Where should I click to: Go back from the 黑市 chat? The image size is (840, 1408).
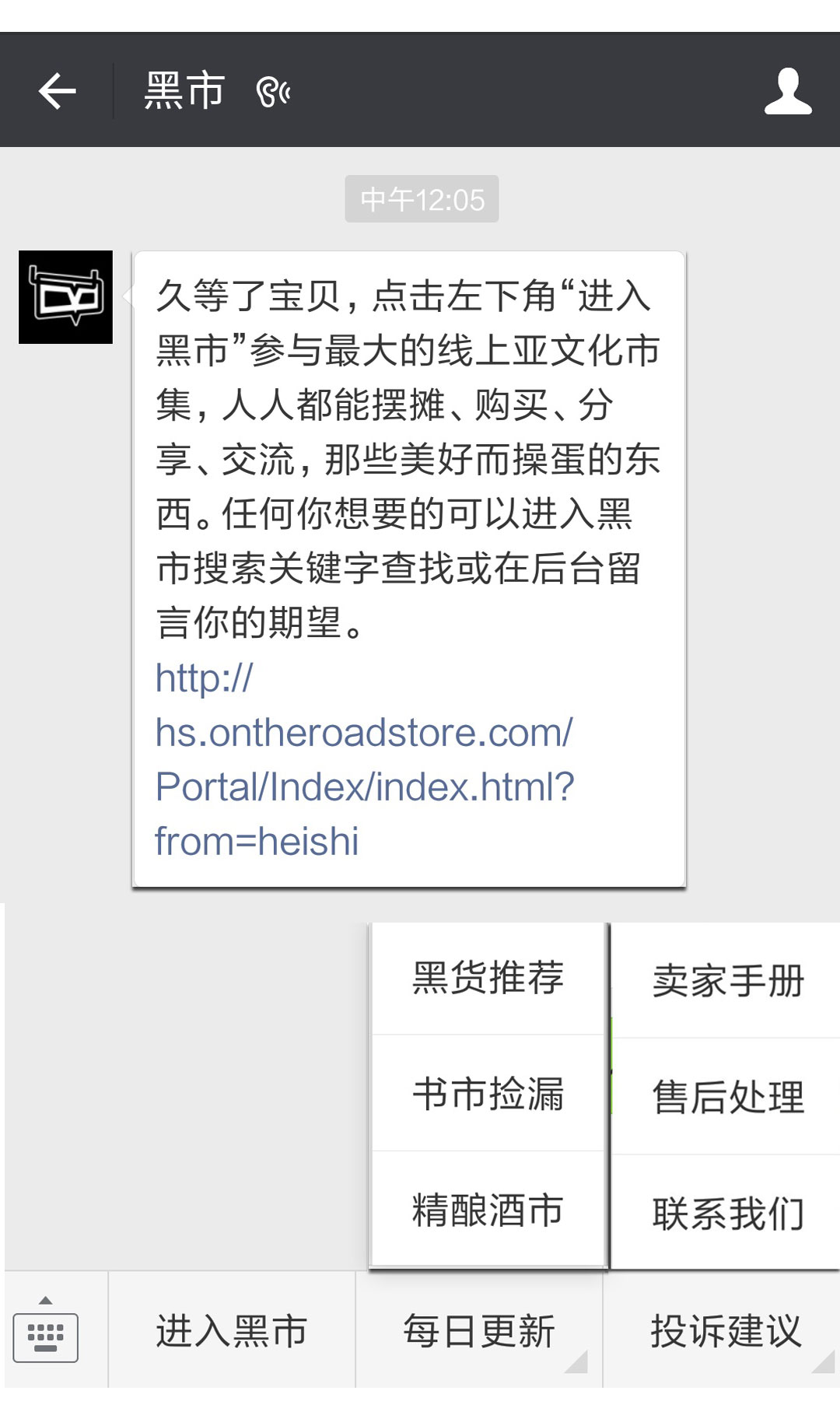57,92
